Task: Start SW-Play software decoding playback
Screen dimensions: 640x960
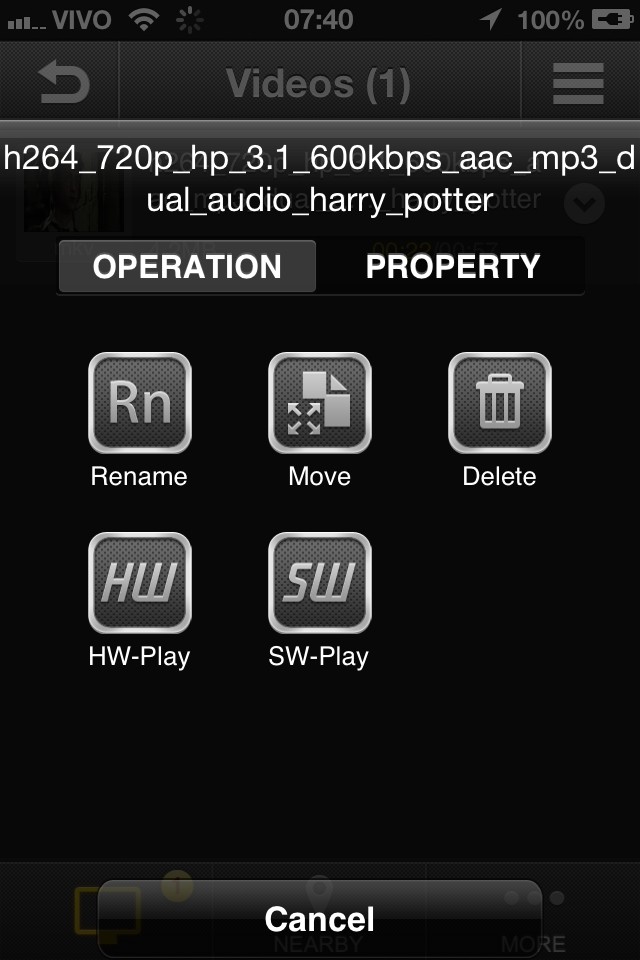Action: coord(319,583)
